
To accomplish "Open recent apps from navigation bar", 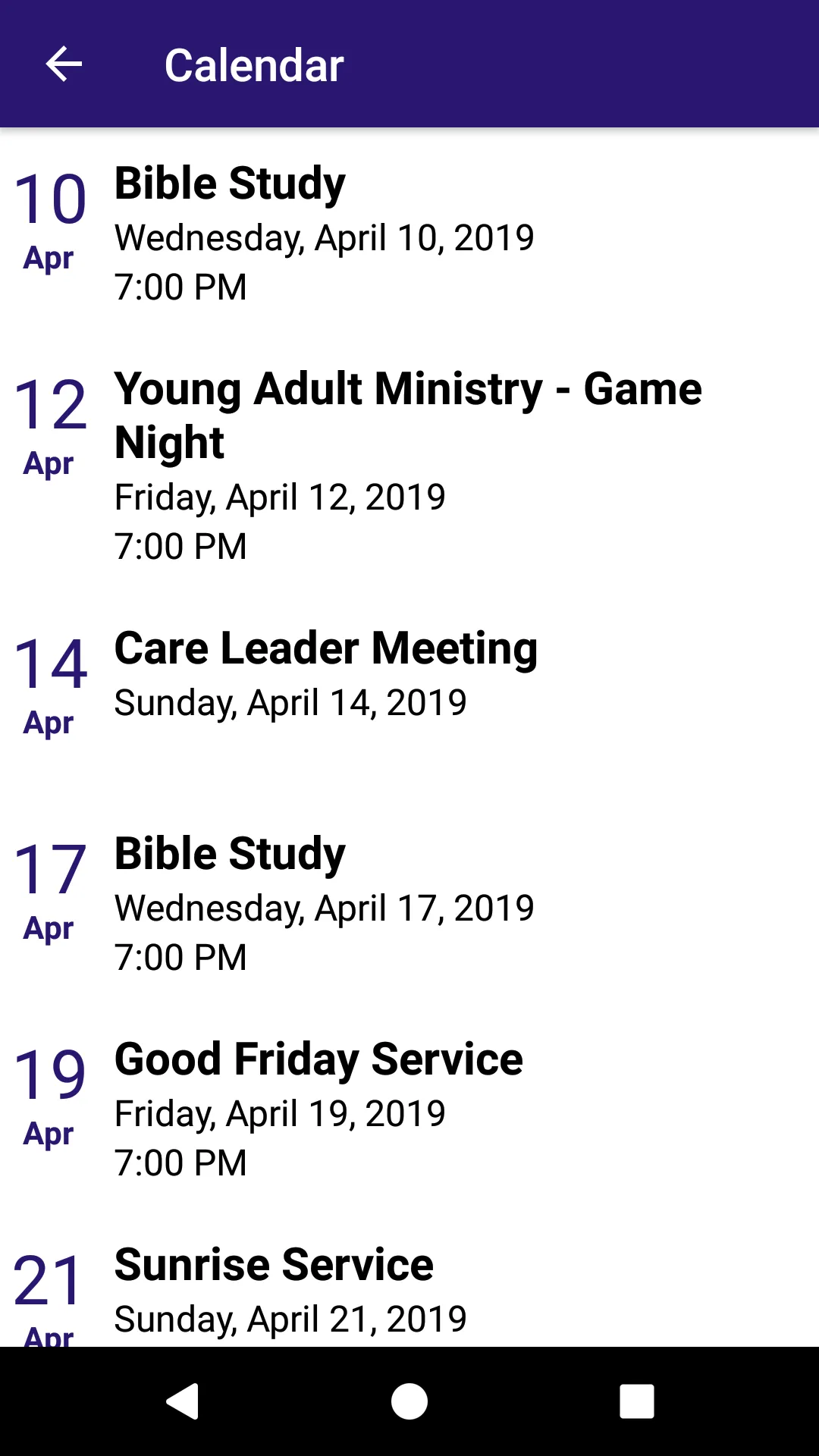I will (x=637, y=1401).
